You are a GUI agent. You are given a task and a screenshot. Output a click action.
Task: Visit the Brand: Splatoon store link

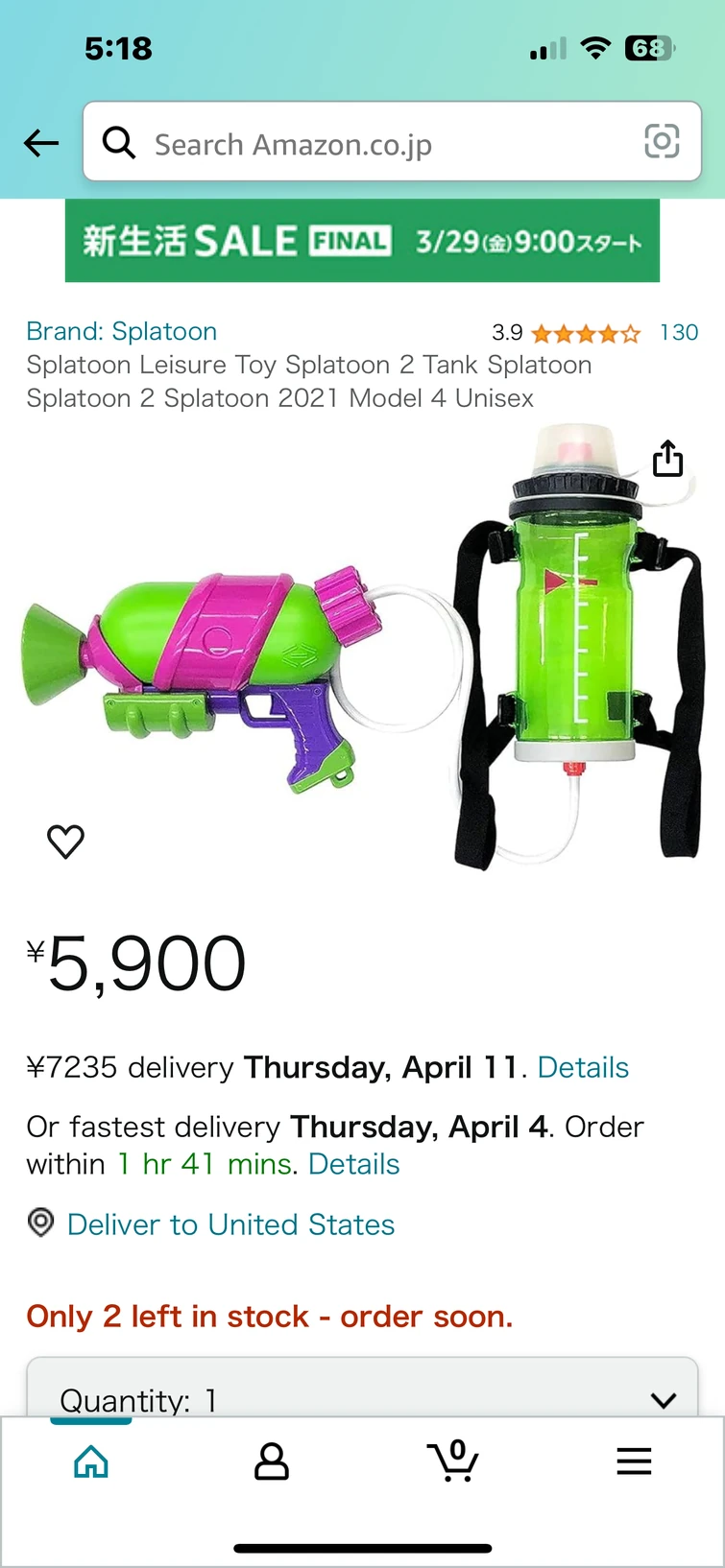[x=122, y=331]
